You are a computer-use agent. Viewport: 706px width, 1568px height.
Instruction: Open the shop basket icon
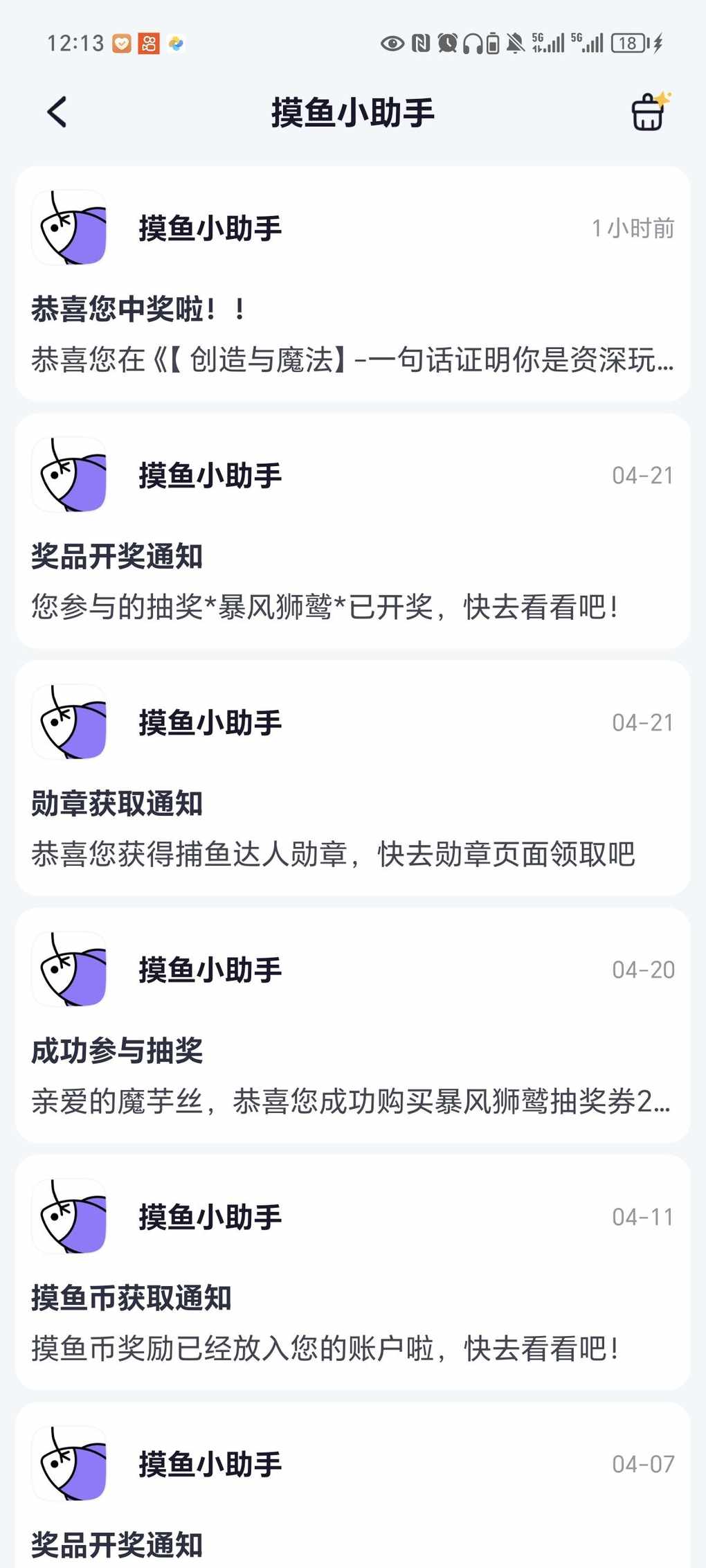point(650,112)
